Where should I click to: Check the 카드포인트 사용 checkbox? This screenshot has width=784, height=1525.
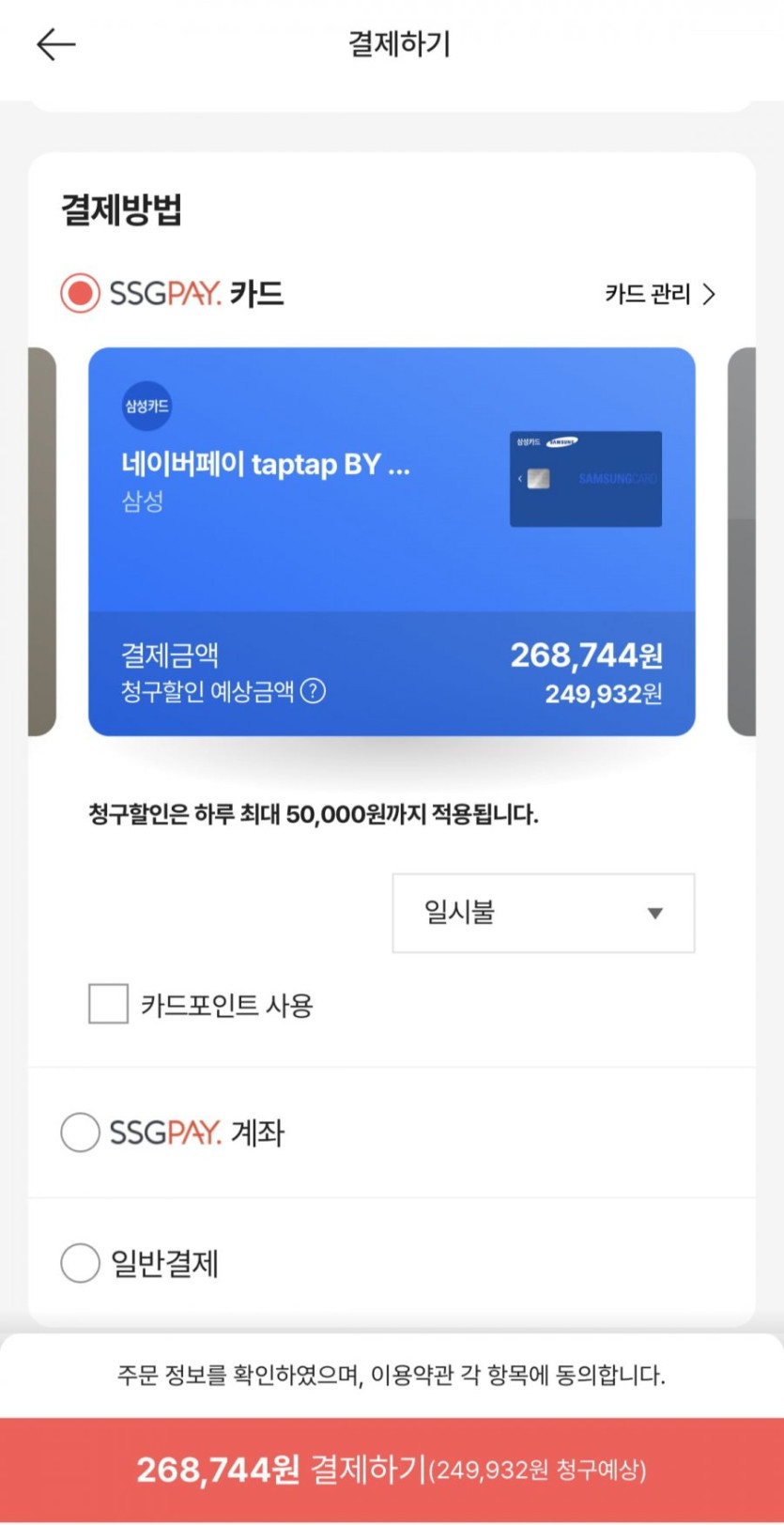[x=108, y=1004]
